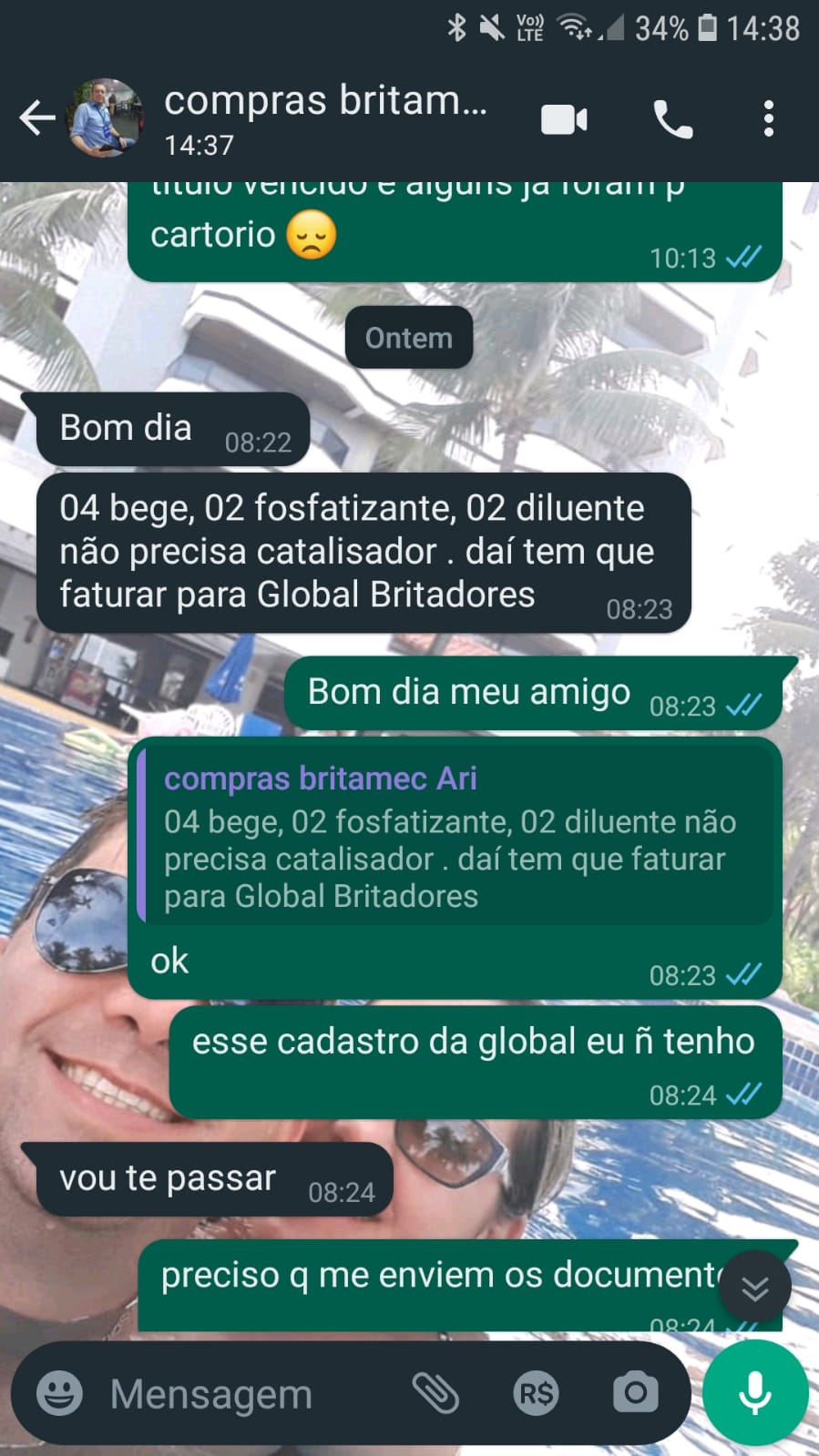Viewport: 819px width, 1456px height.
Task: Jump to the latest messages
Action: coord(754,1288)
